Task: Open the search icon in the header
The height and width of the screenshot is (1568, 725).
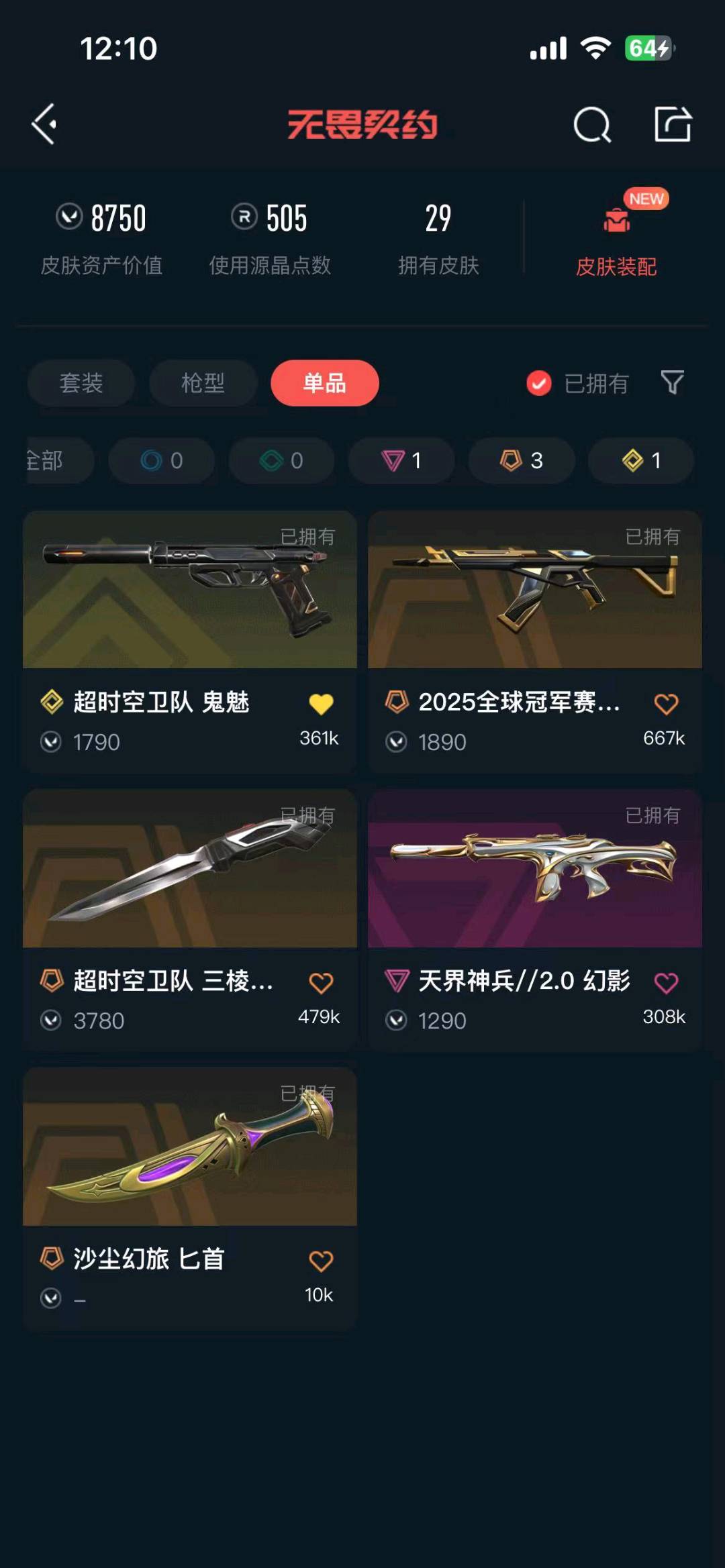Action: (592, 125)
